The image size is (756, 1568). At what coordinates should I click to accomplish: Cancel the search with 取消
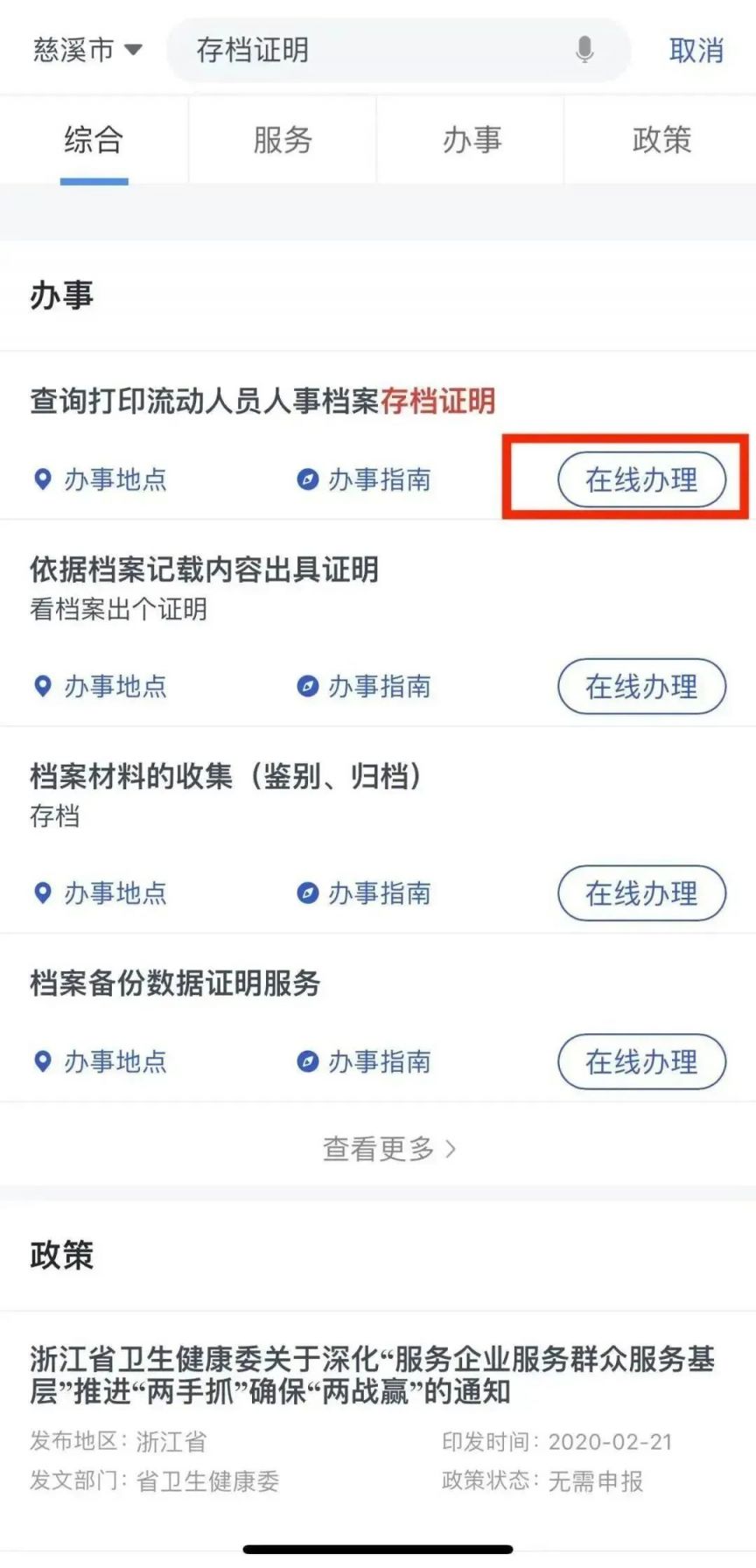(x=696, y=50)
